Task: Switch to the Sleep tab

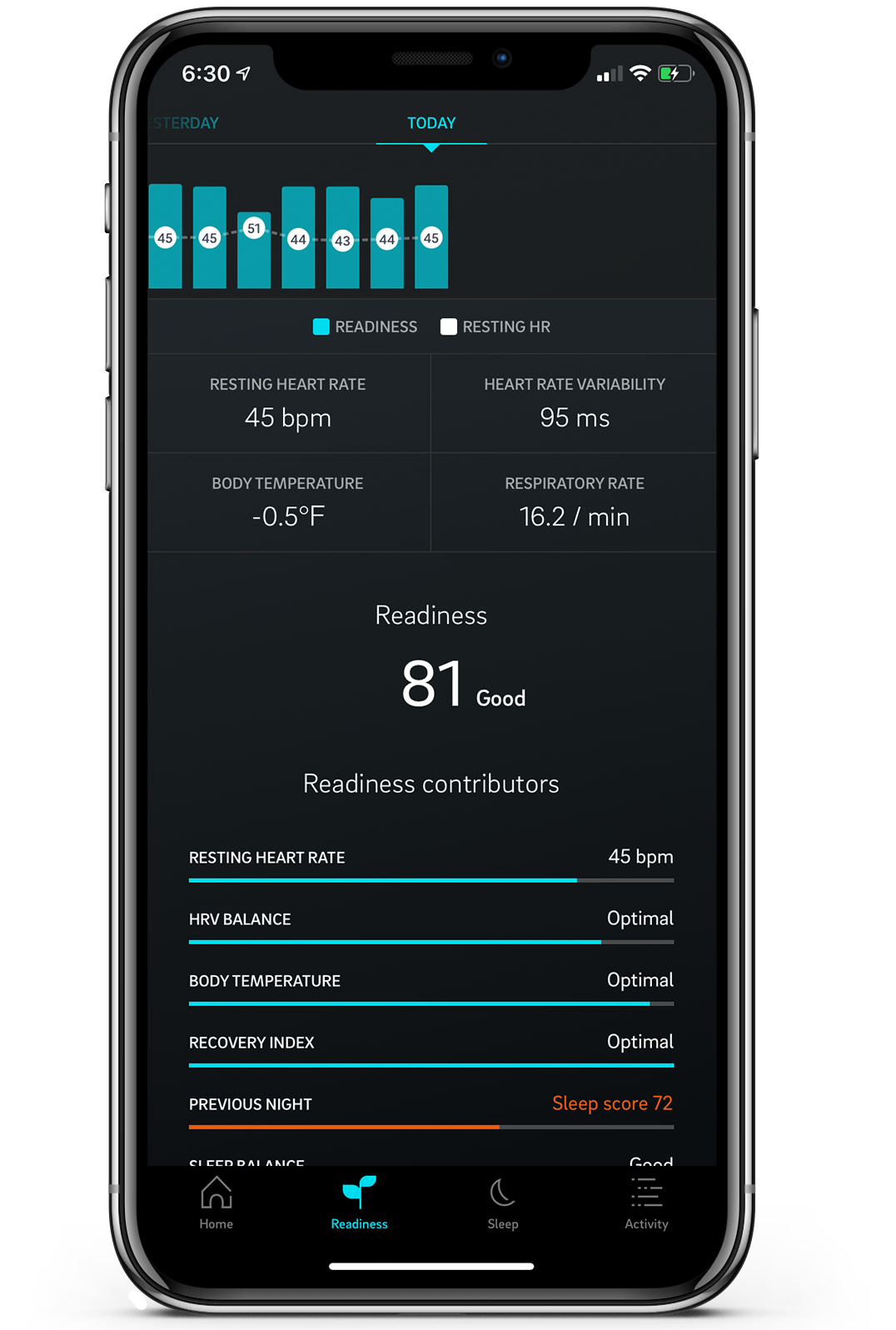Action: 503,1203
